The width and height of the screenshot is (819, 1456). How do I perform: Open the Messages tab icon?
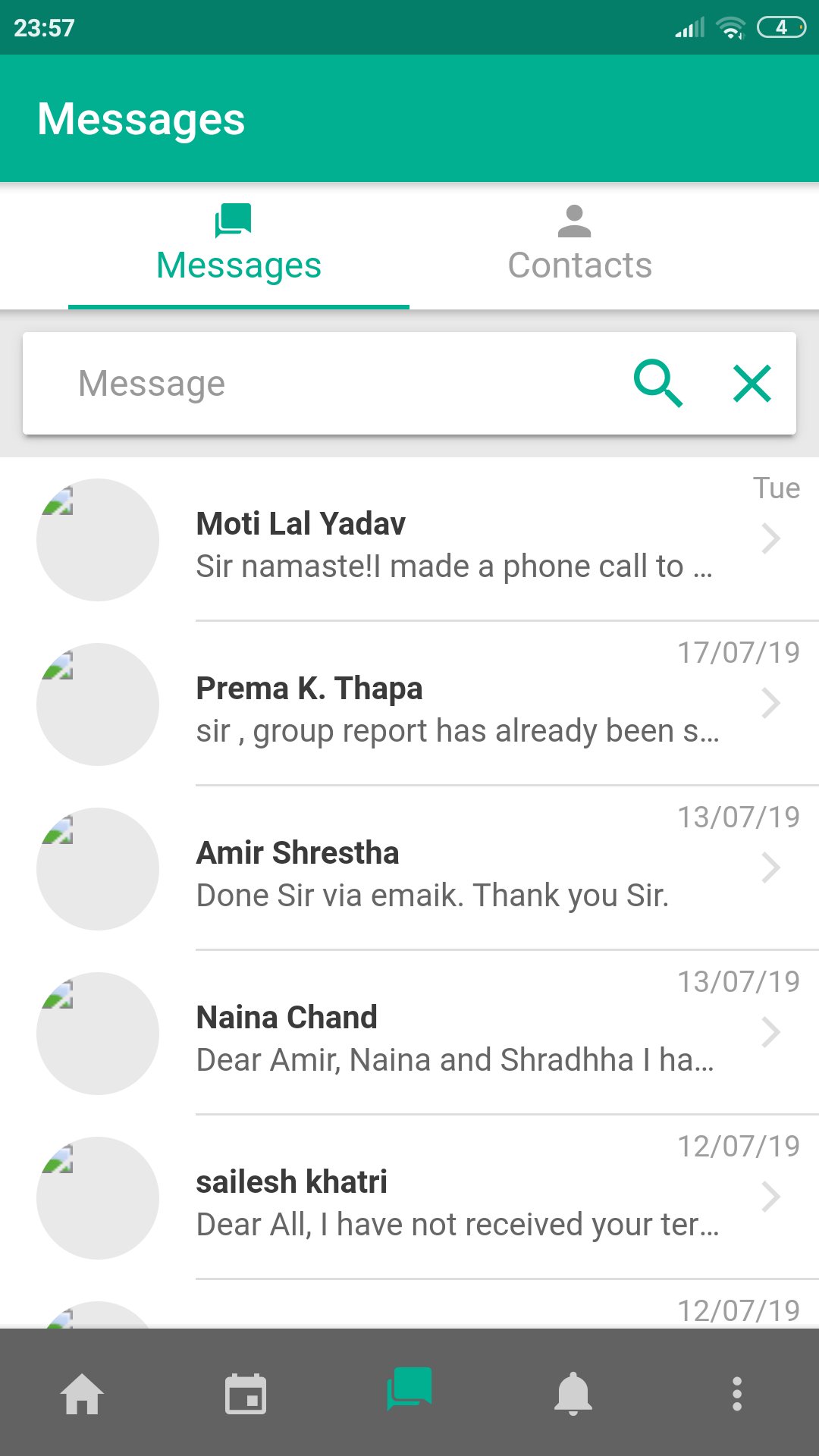236,221
